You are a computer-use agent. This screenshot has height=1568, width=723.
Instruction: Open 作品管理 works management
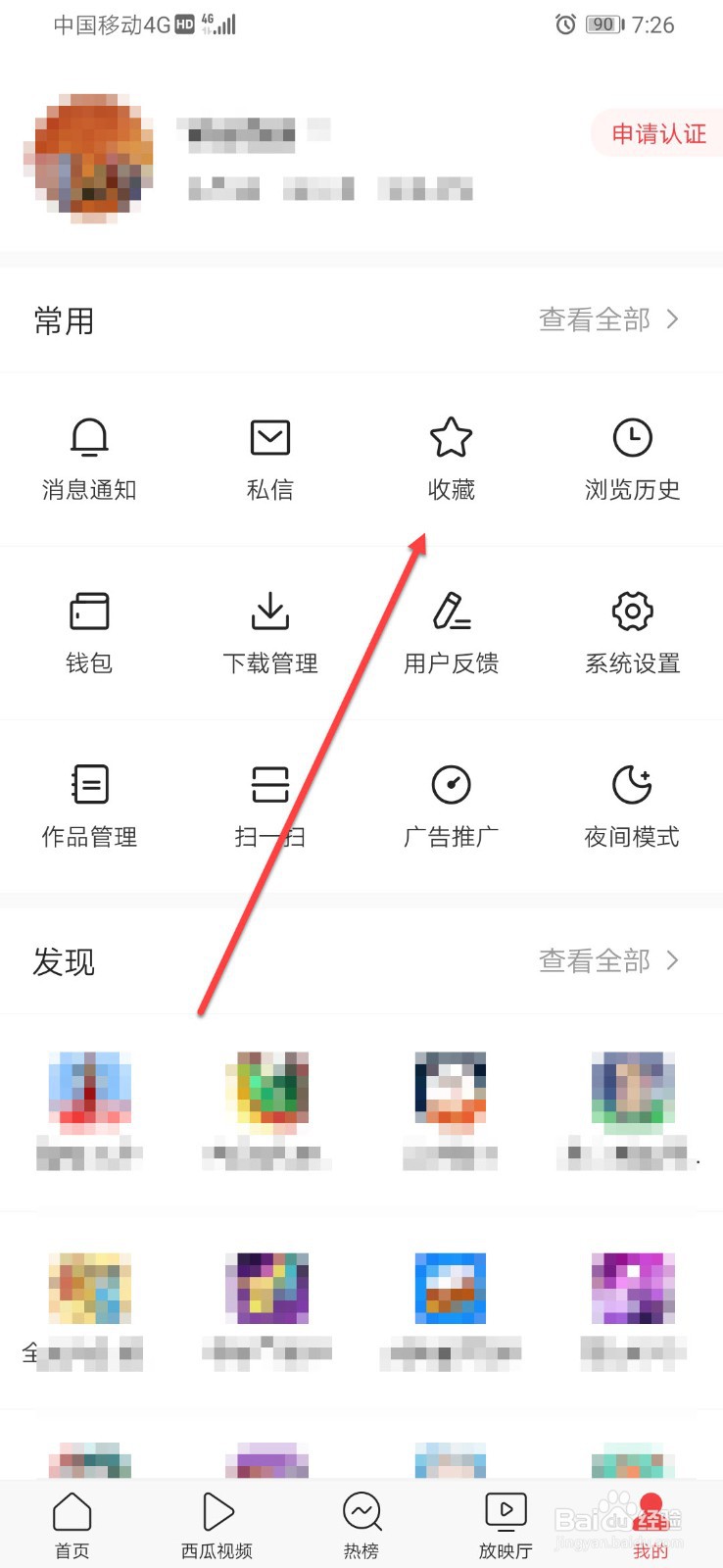tap(89, 802)
